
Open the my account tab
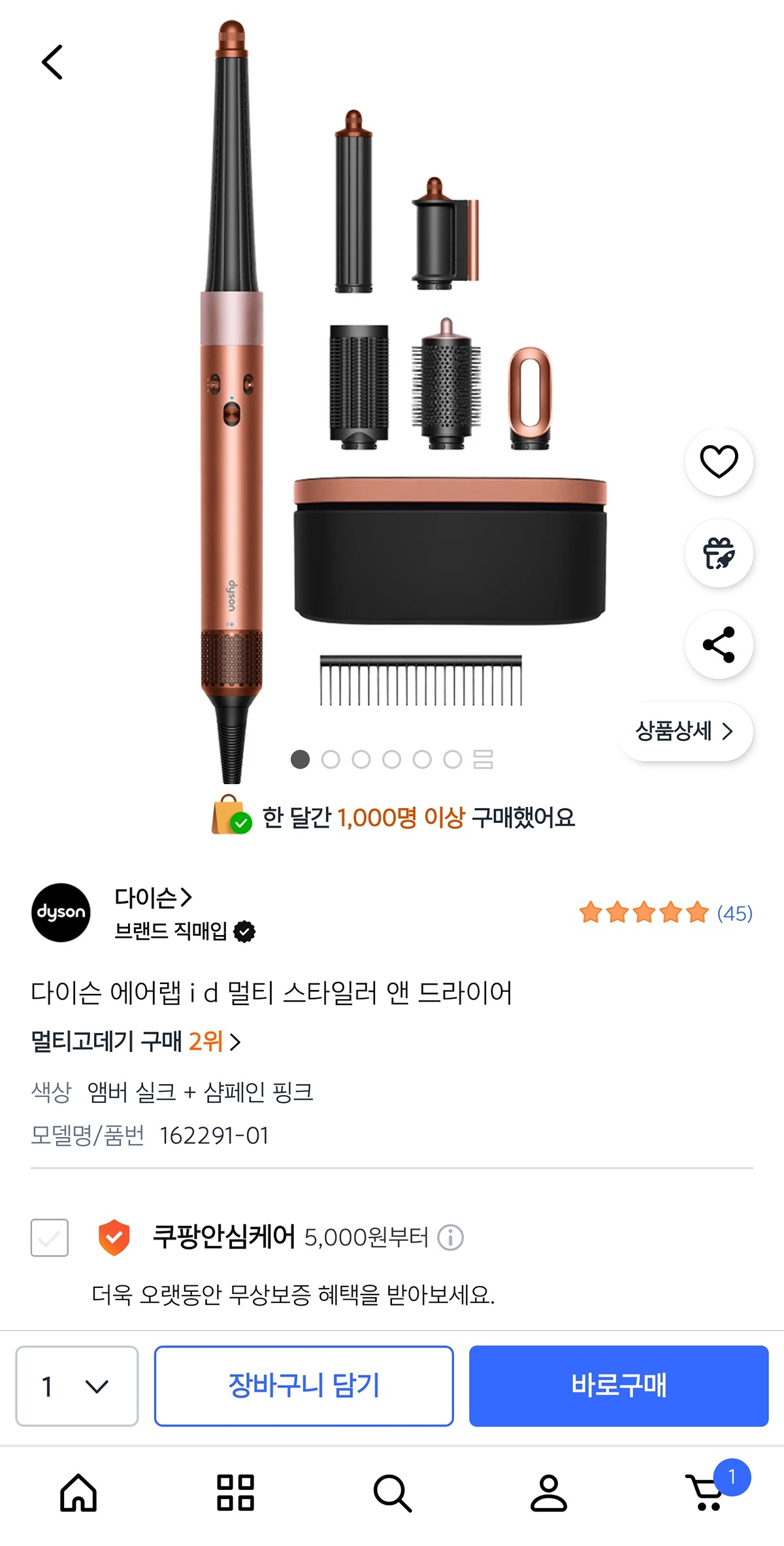(549, 1493)
